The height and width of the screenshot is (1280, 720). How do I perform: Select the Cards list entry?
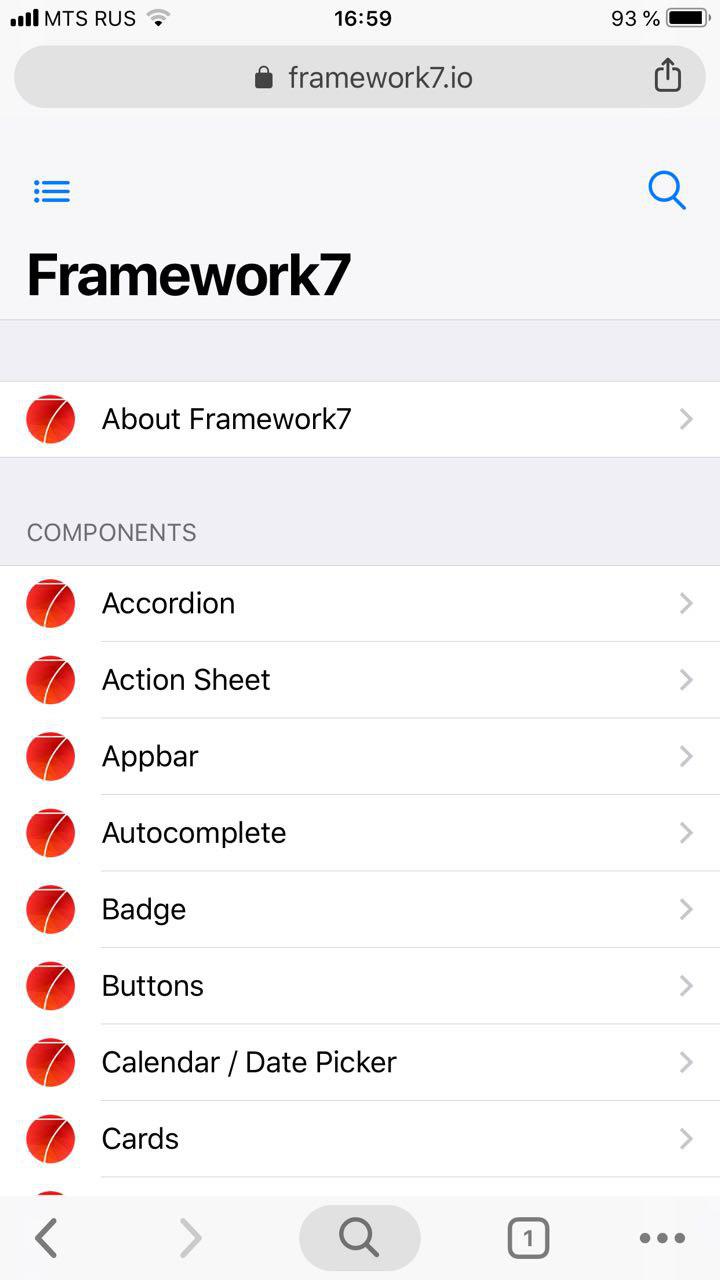(140, 1138)
